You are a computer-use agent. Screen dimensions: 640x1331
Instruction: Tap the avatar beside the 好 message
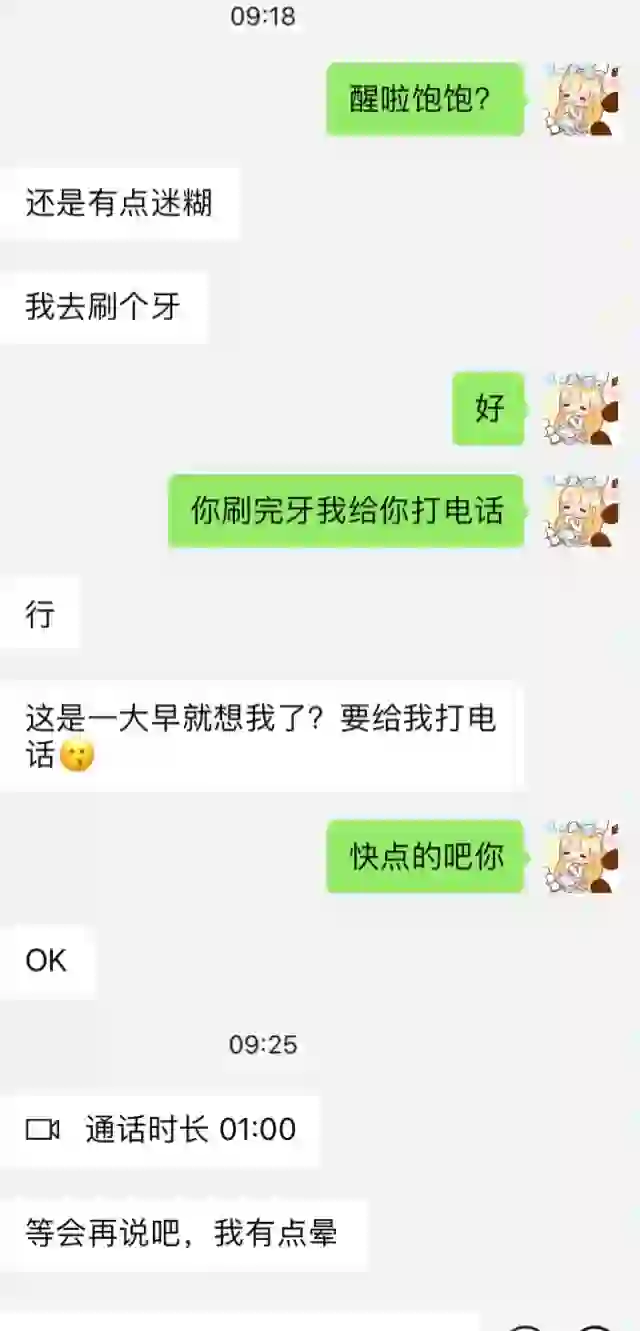580,409
